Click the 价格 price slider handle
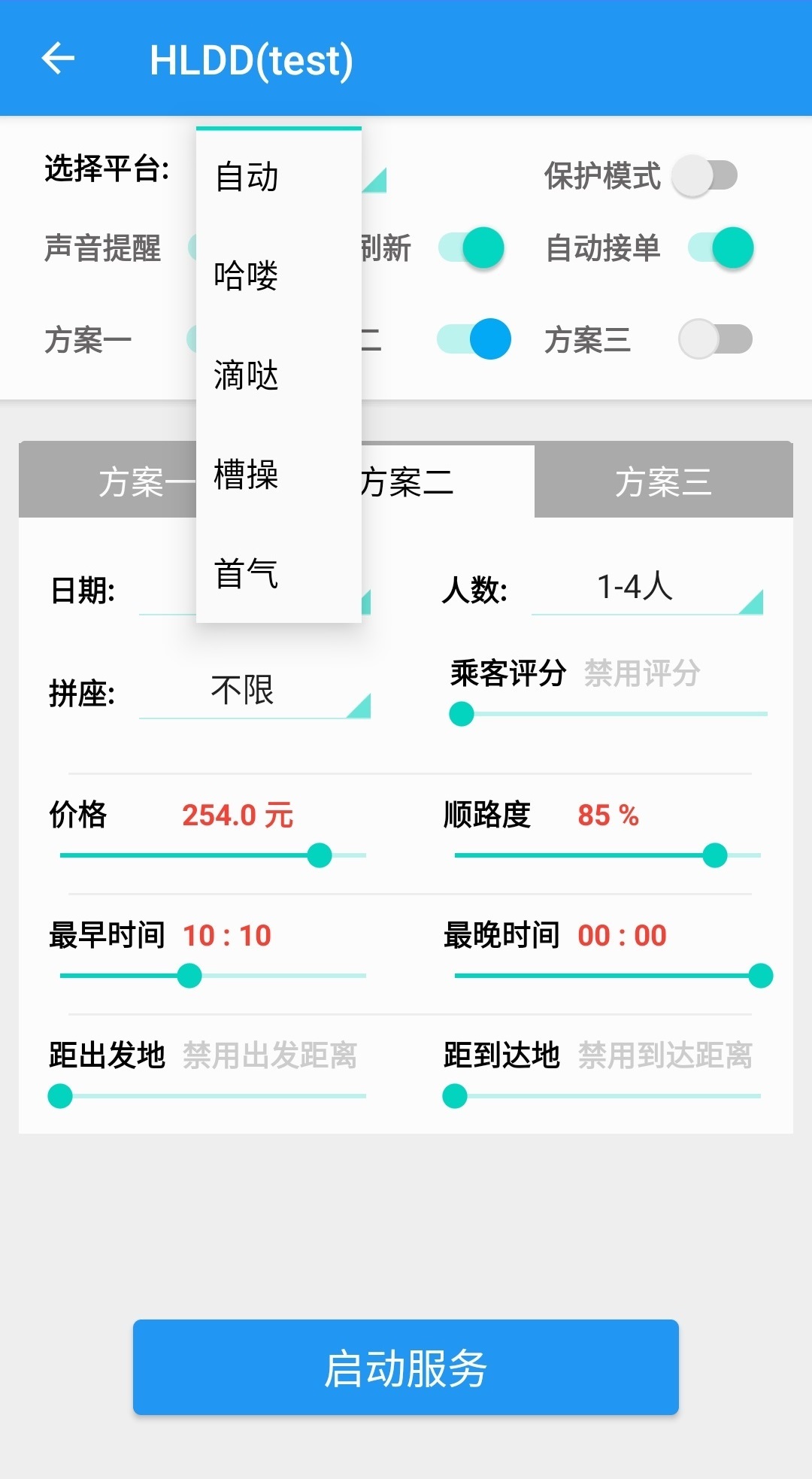The width and height of the screenshot is (812, 1479). 320,855
